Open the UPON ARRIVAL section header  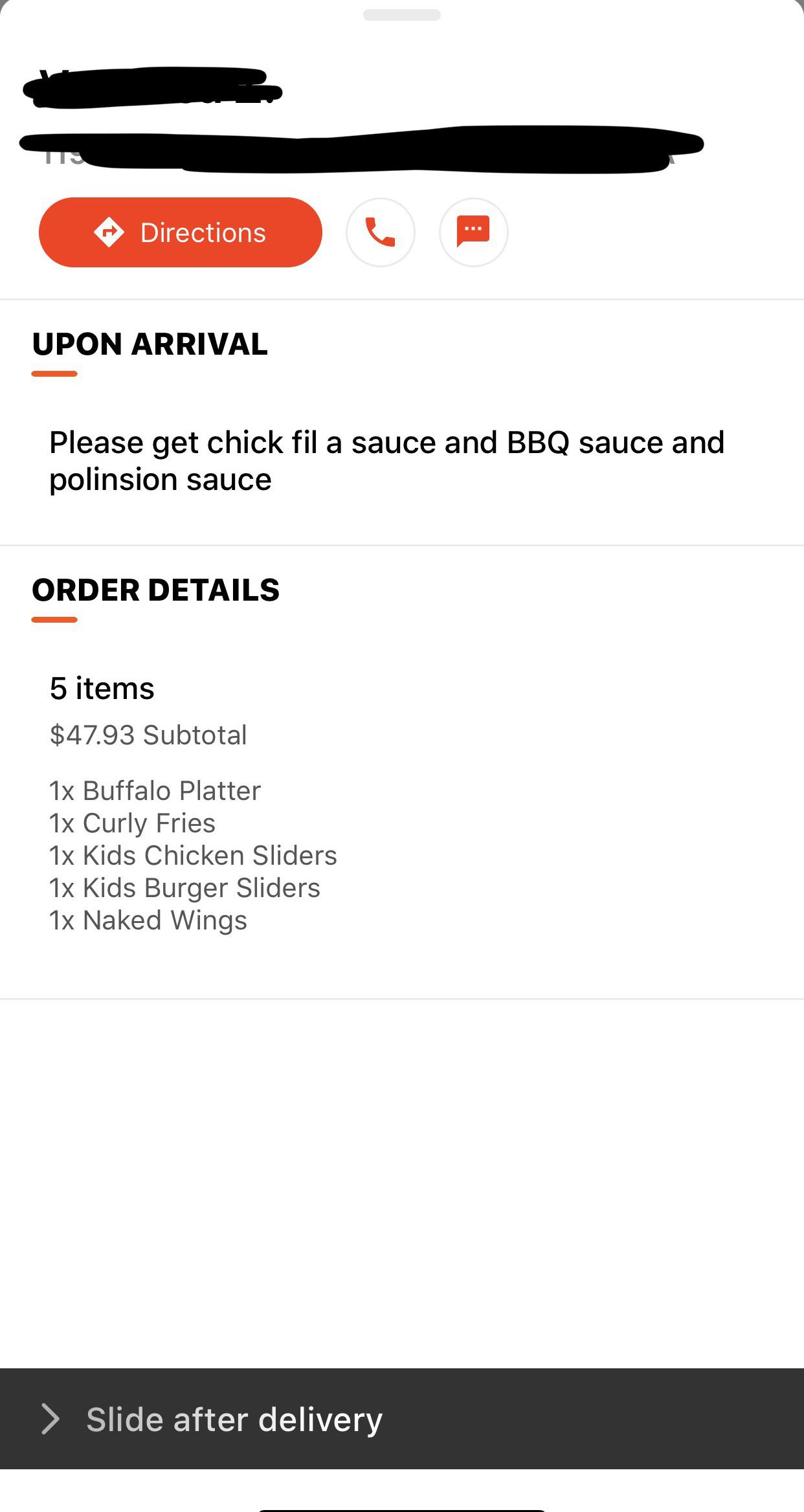pyautogui.click(x=150, y=343)
